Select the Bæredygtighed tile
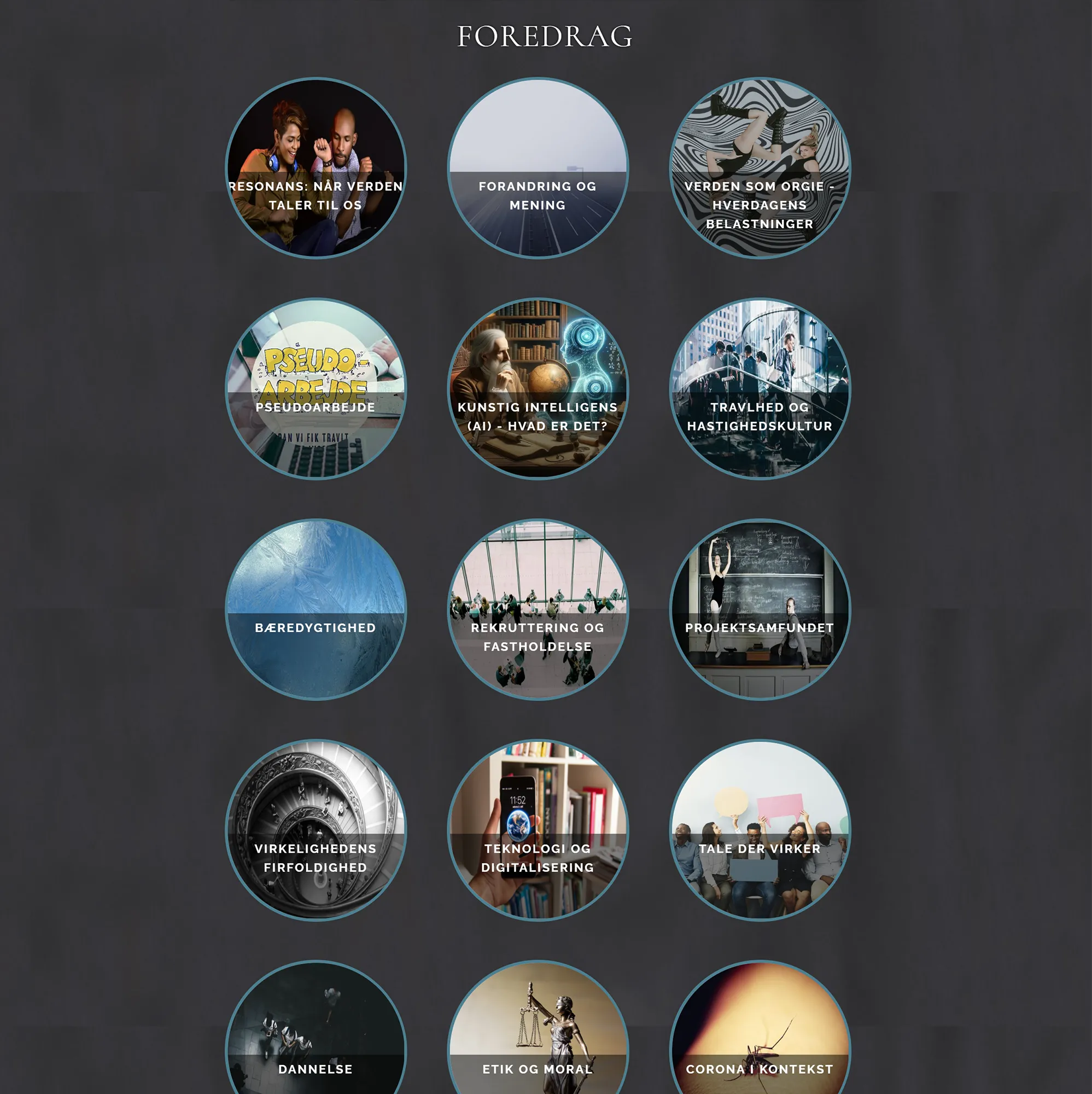 (x=316, y=610)
